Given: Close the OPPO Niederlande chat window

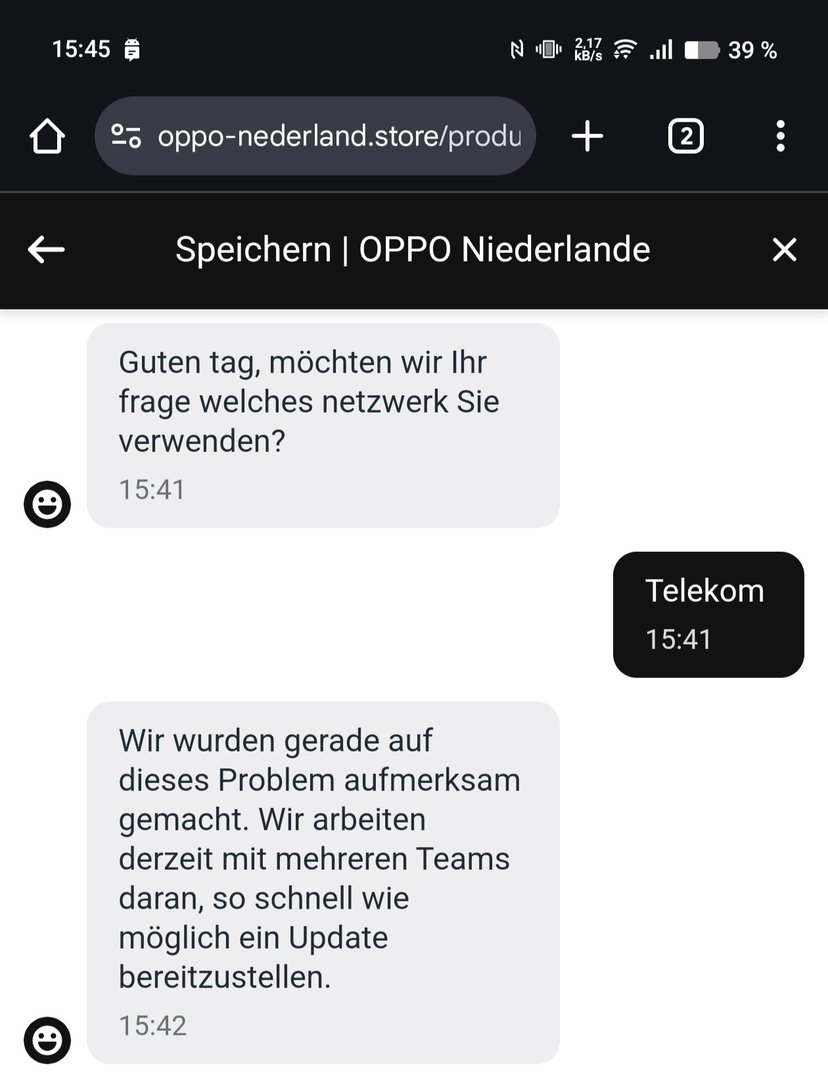Looking at the screenshot, I should 784,249.
